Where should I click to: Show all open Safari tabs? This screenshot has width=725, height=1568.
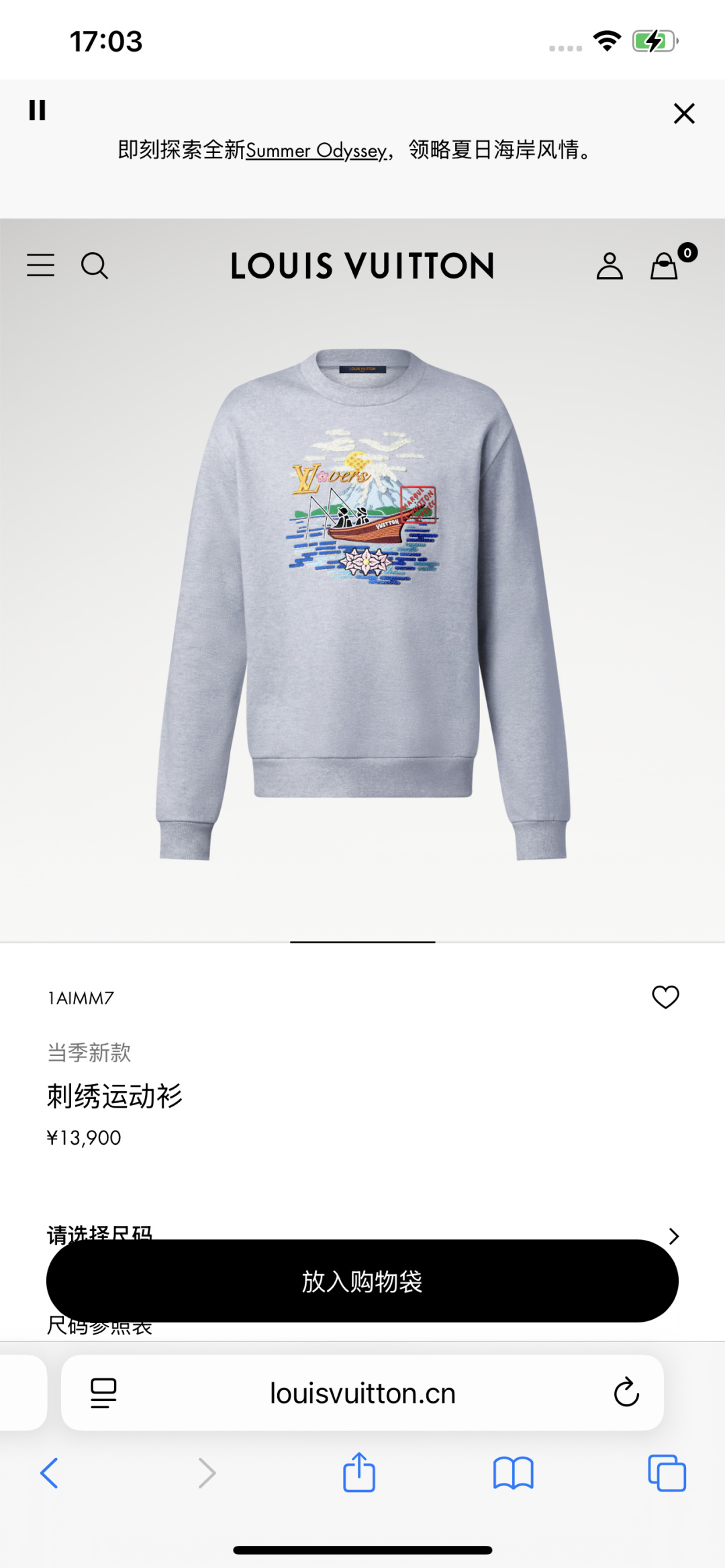(x=667, y=1473)
